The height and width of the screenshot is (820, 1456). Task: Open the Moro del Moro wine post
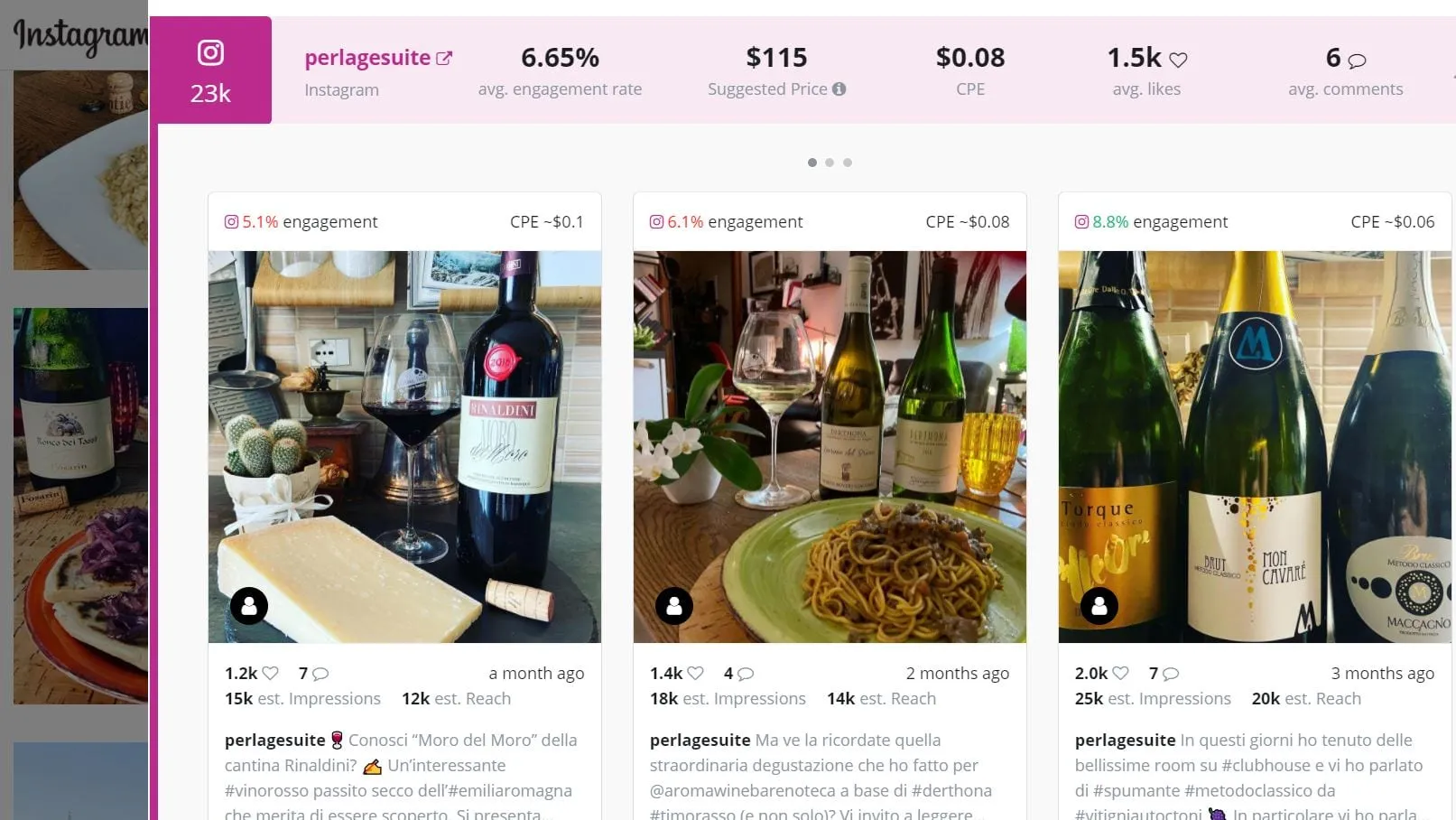coord(404,447)
